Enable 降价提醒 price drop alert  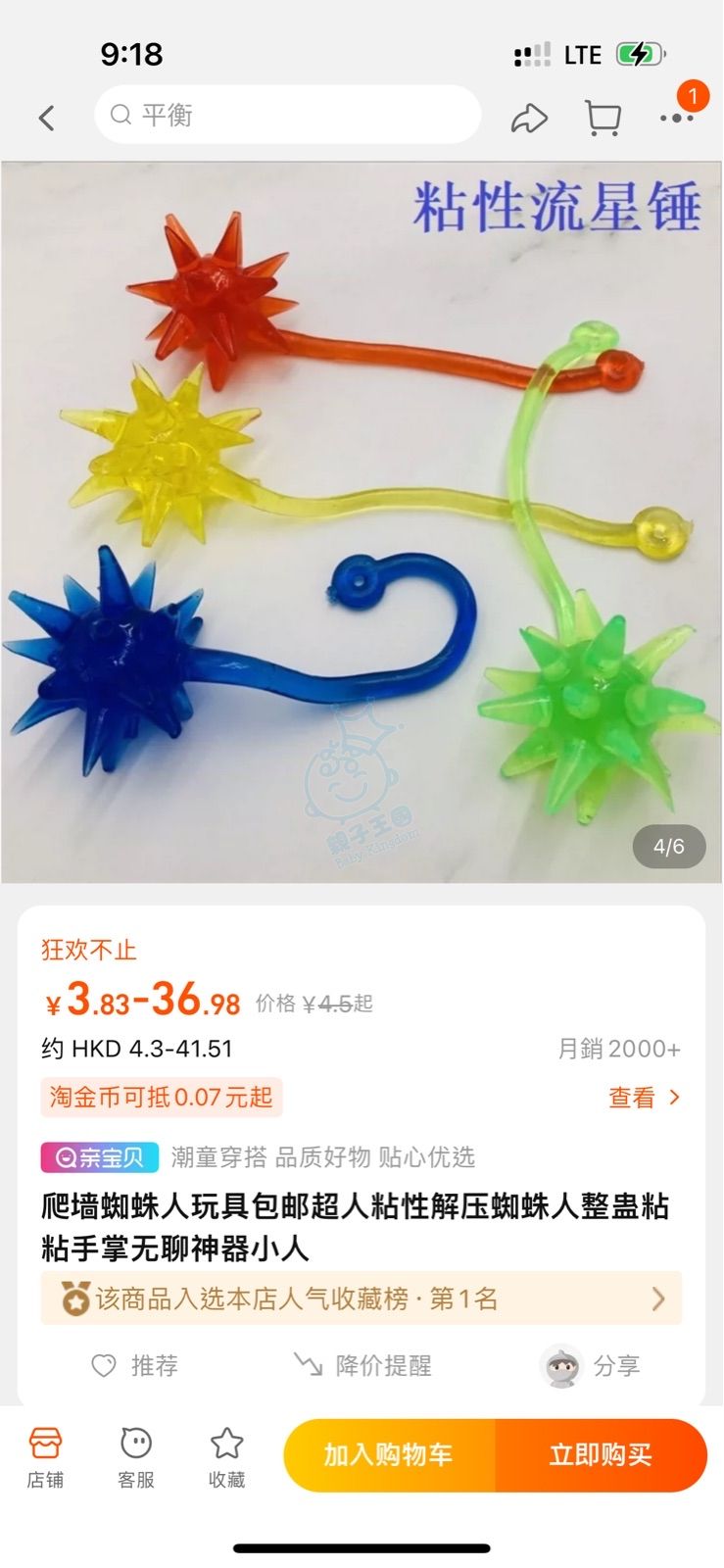362,1365
